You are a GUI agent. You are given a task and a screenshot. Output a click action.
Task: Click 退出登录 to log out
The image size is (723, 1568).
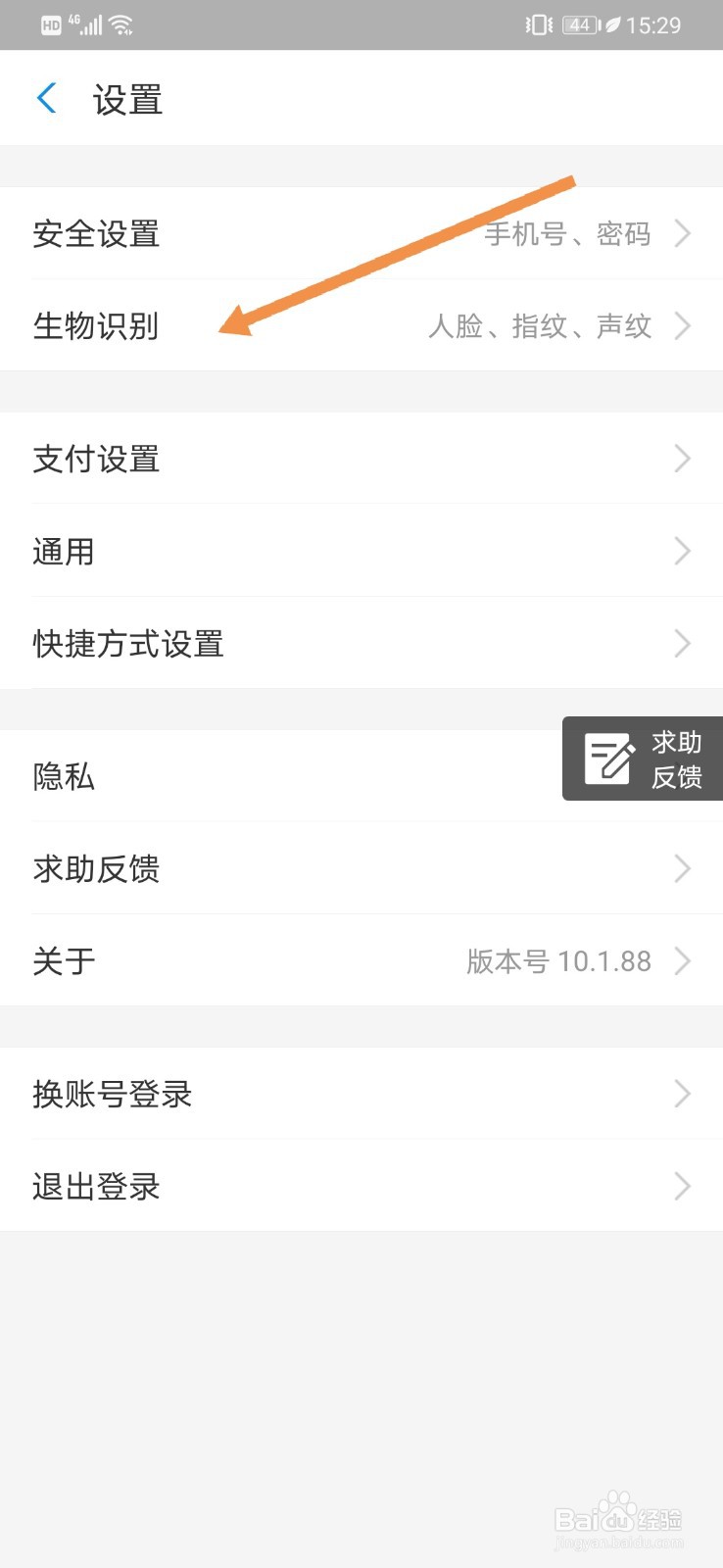[x=96, y=1186]
